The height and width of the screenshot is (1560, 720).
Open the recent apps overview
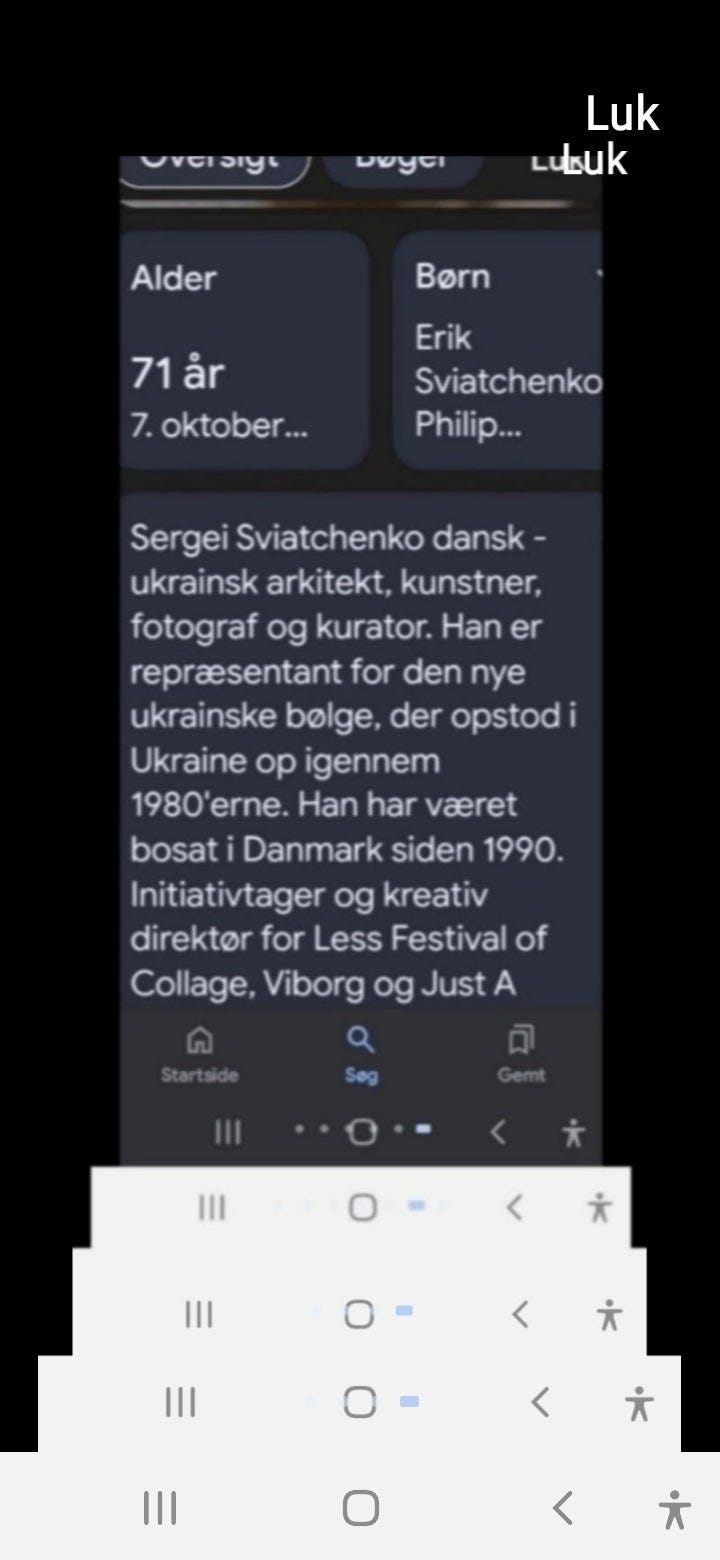(160, 1508)
